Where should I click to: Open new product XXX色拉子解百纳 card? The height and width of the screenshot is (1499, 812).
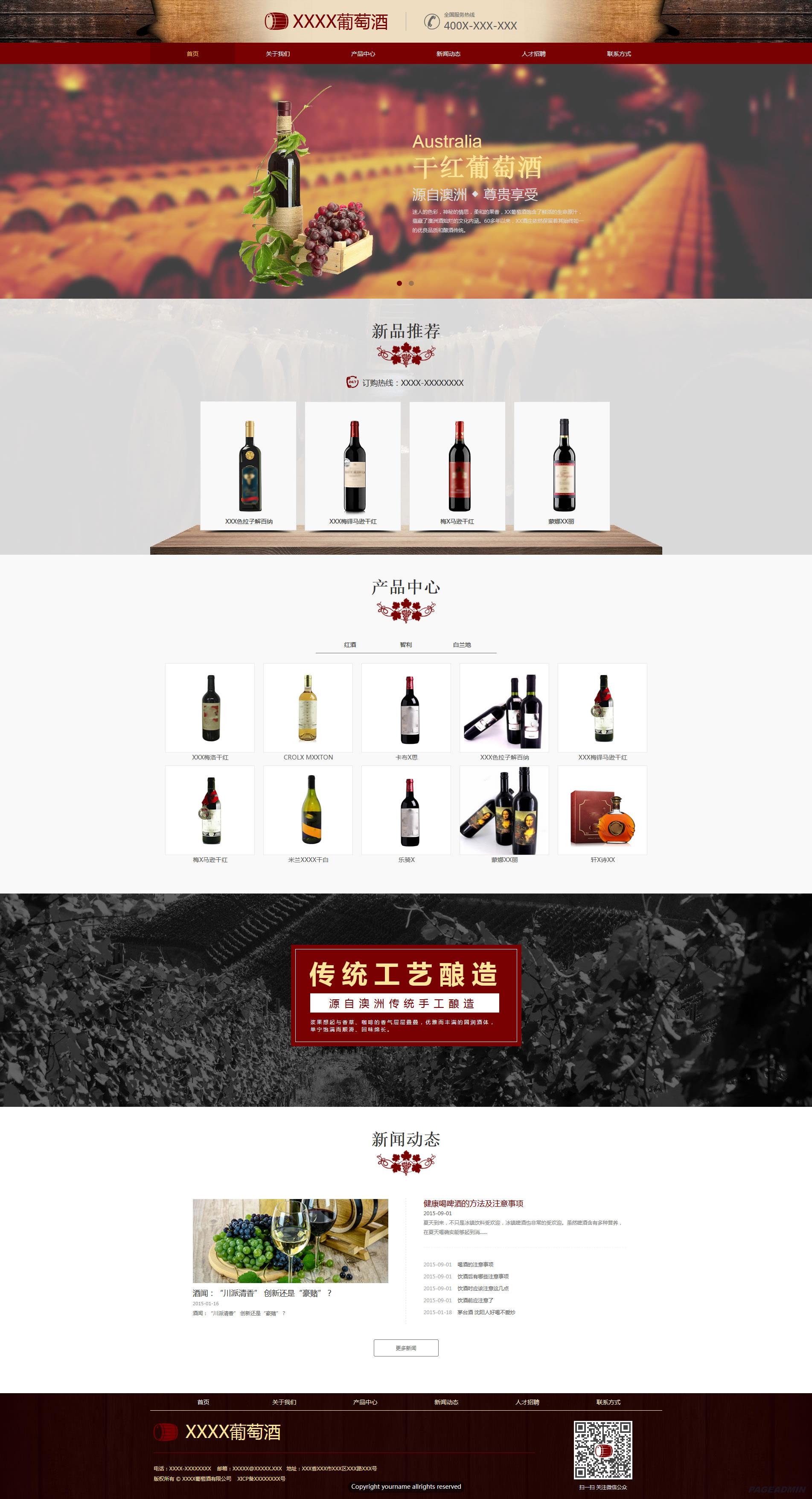(248, 466)
